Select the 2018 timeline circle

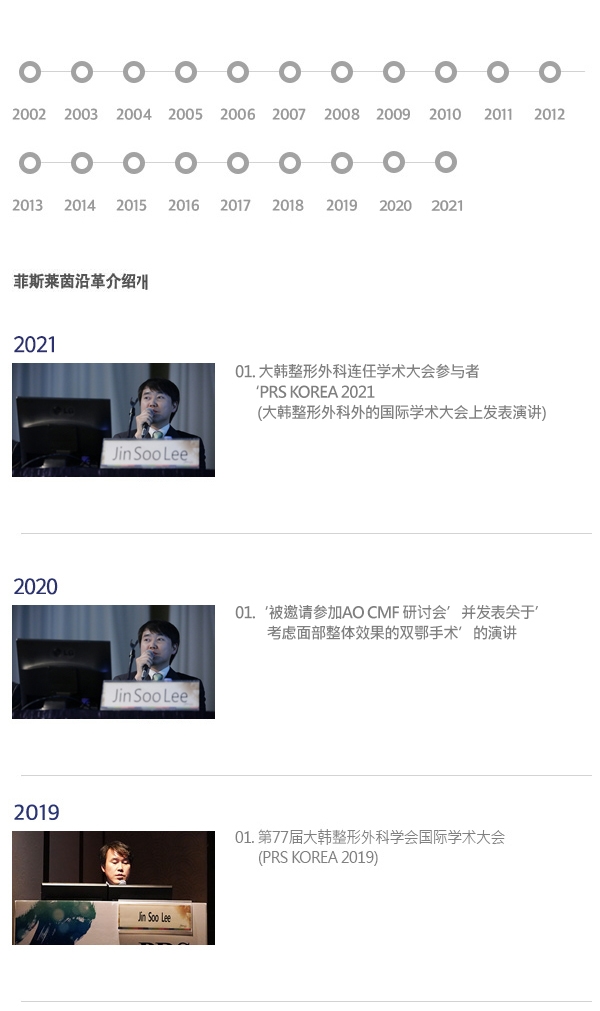[290, 163]
